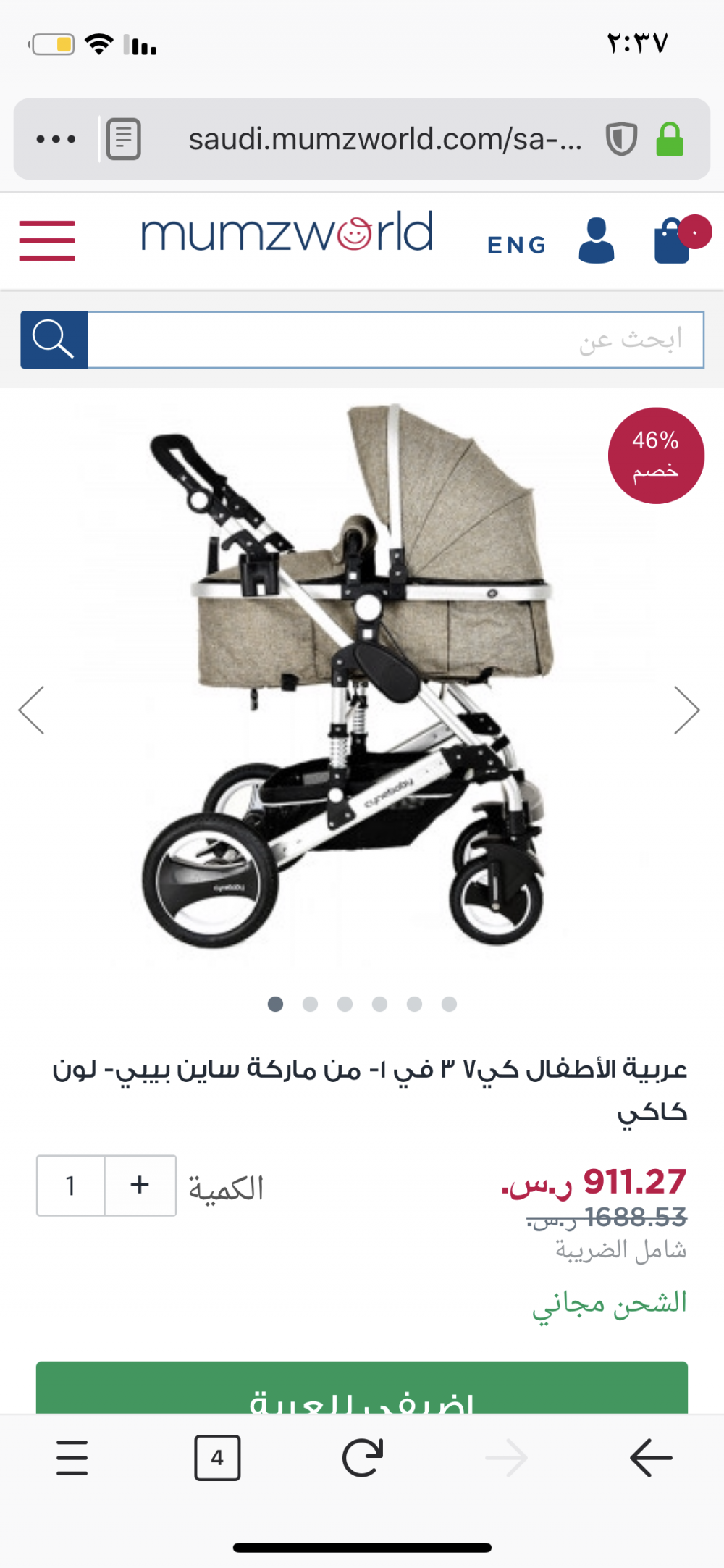The width and height of the screenshot is (724, 1568).
Task: Open the tabs switcher showing 4
Action: click(217, 1457)
